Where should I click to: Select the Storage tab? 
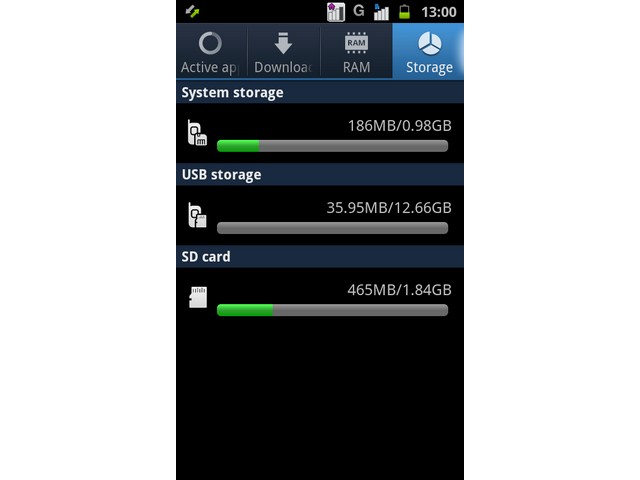pos(428,53)
